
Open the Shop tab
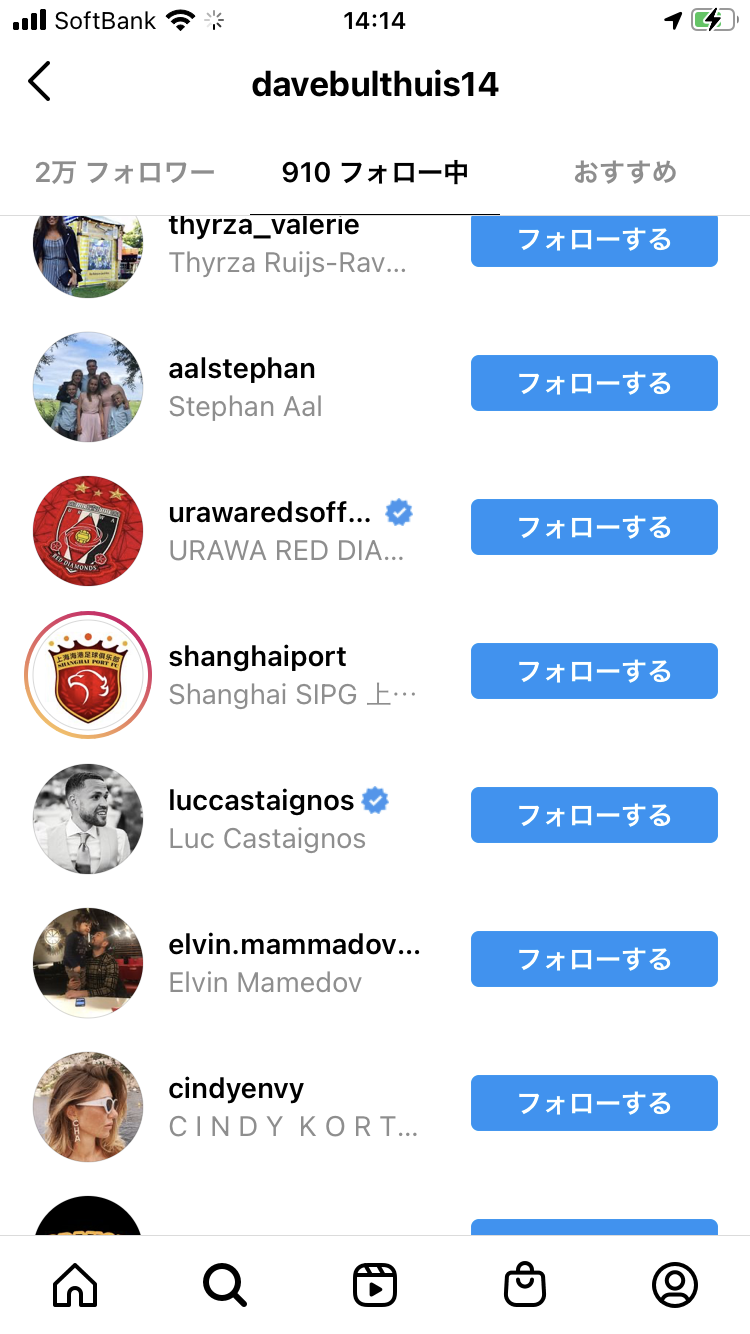pyautogui.click(x=525, y=1285)
